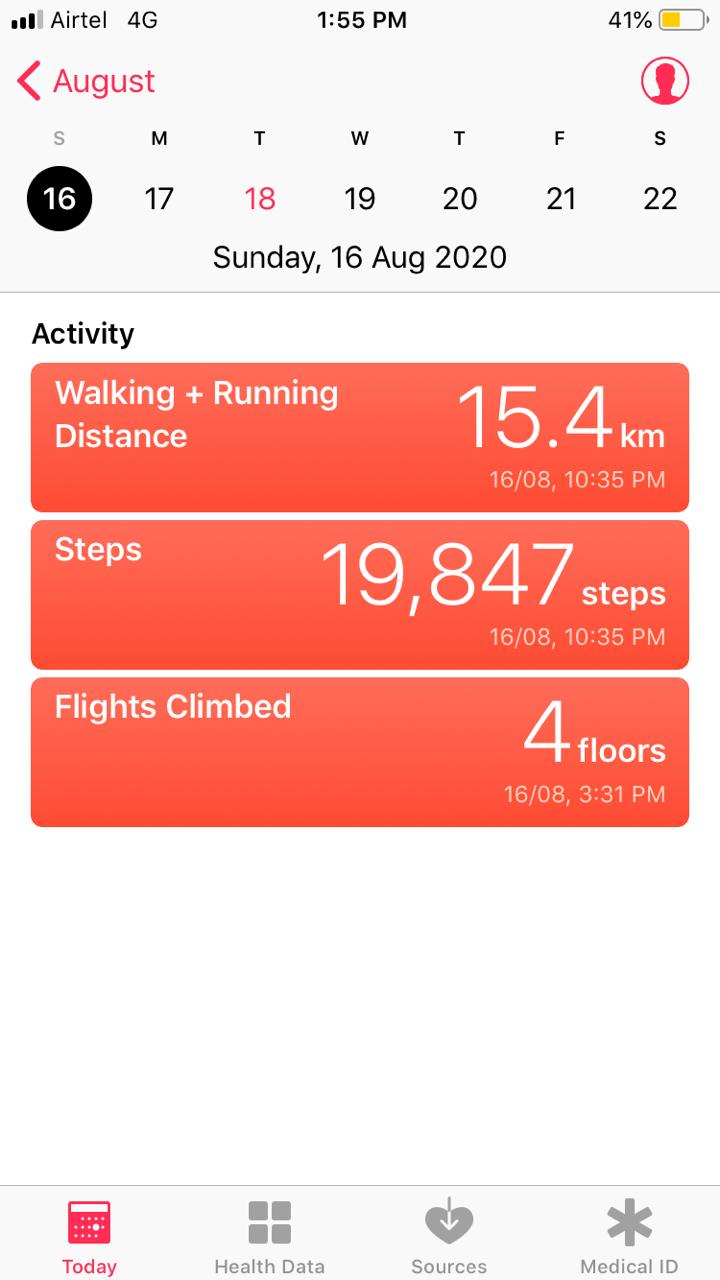Open Walking + Running Distance card
Viewport: 720px width, 1280px height.
tap(360, 437)
